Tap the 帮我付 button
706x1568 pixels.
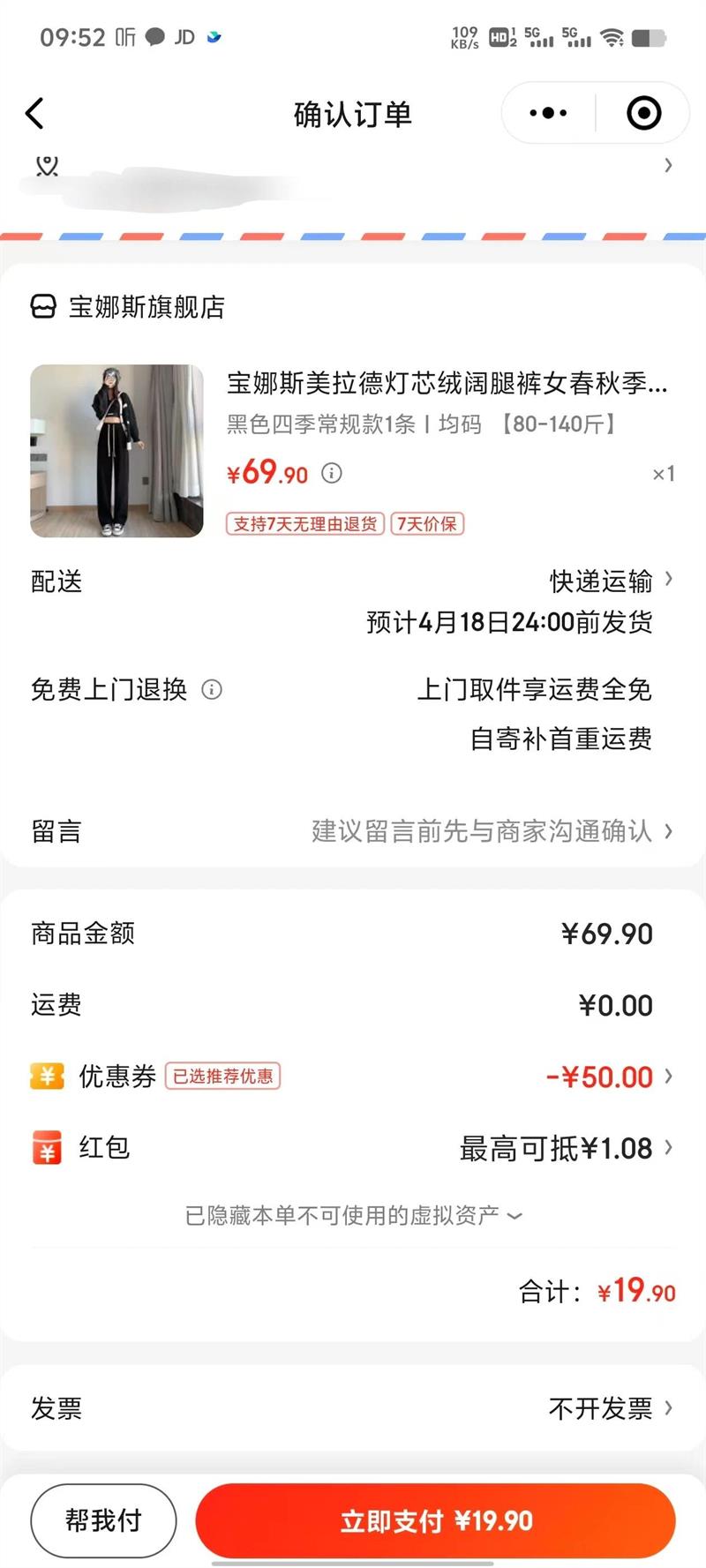pos(103,1520)
